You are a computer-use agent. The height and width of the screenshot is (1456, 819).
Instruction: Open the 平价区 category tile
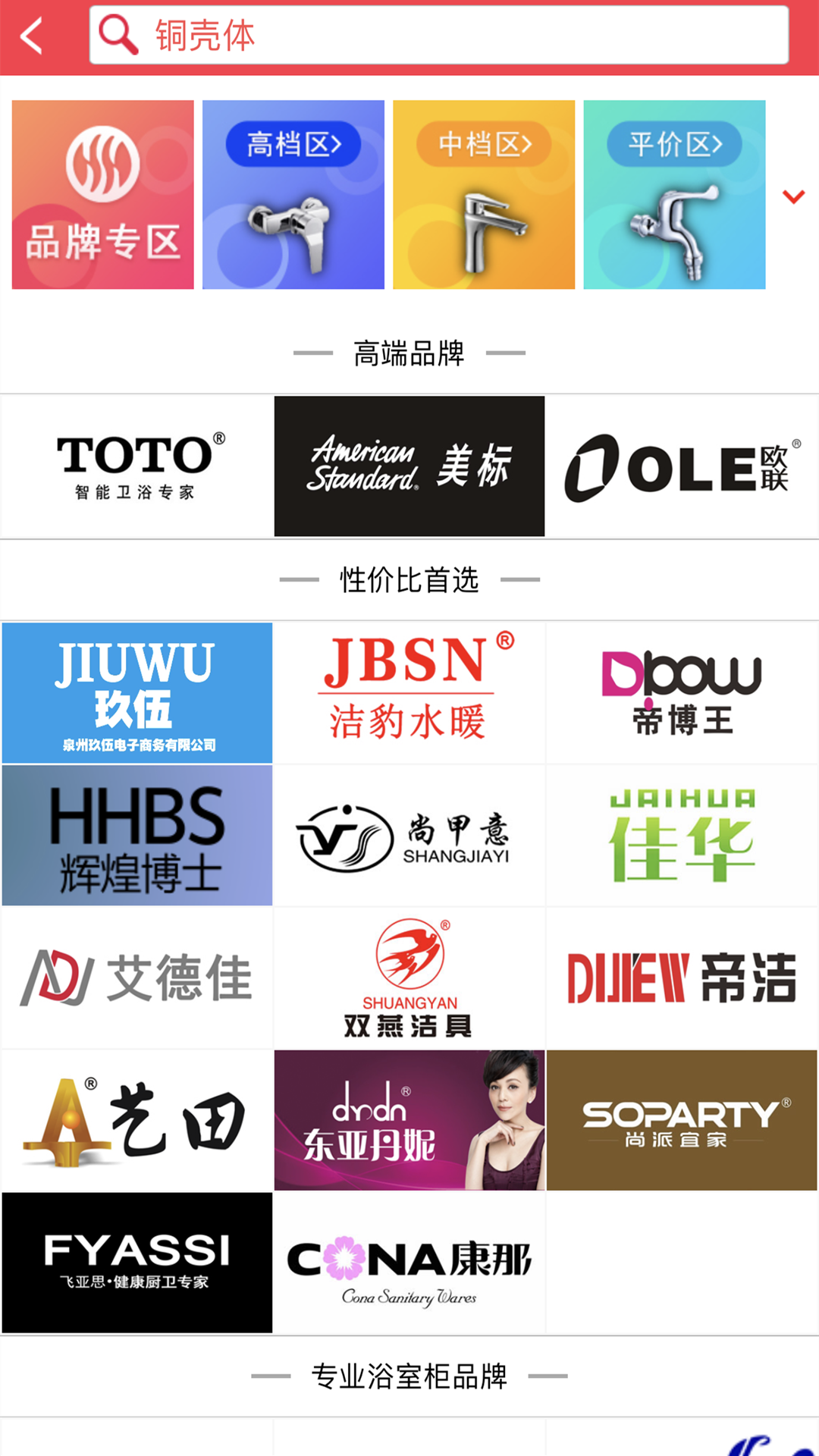pyautogui.click(x=674, y=195)
